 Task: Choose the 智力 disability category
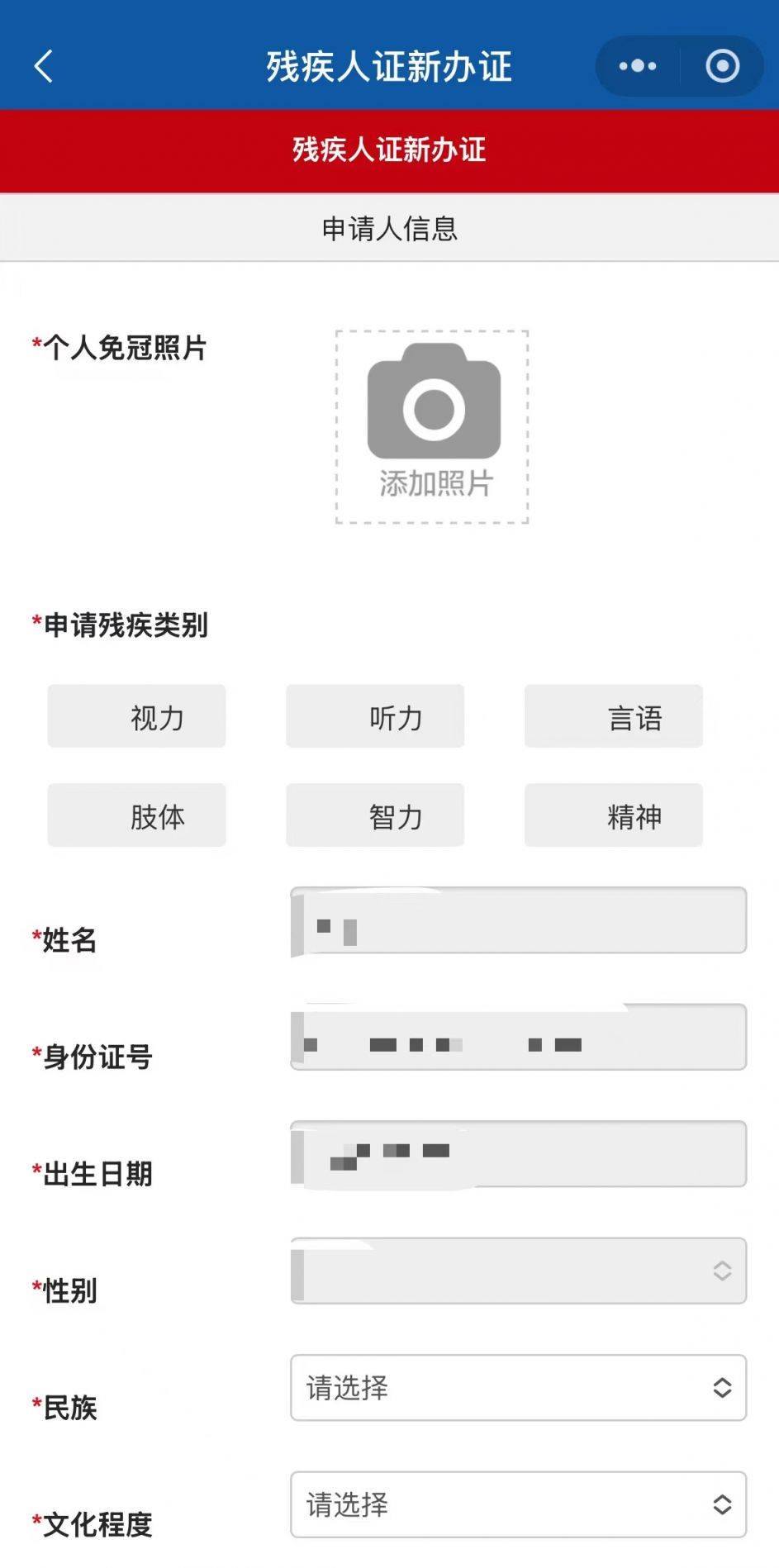click(x=375, y=815)
